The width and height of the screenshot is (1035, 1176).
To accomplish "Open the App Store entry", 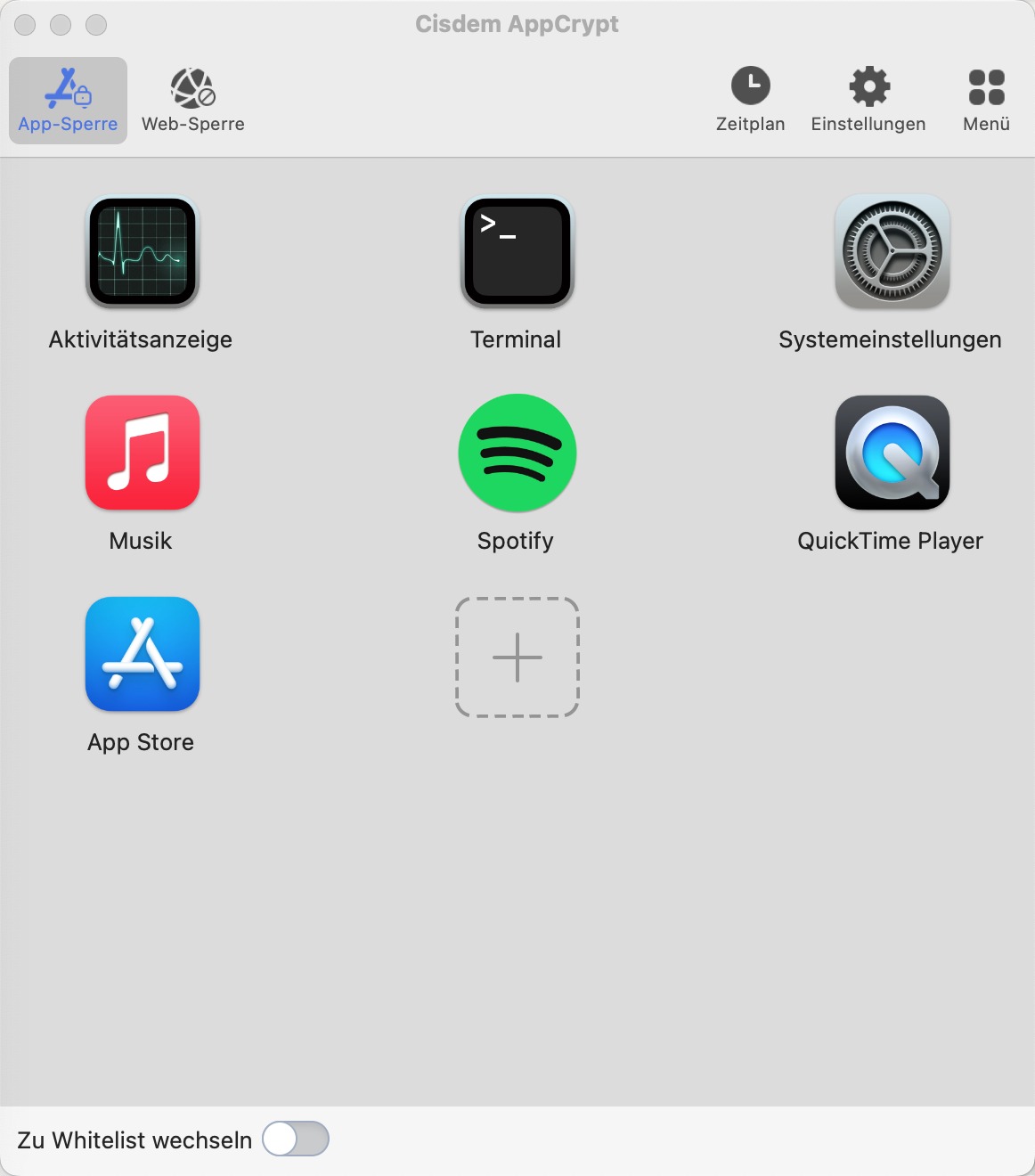I will (142, 655).
